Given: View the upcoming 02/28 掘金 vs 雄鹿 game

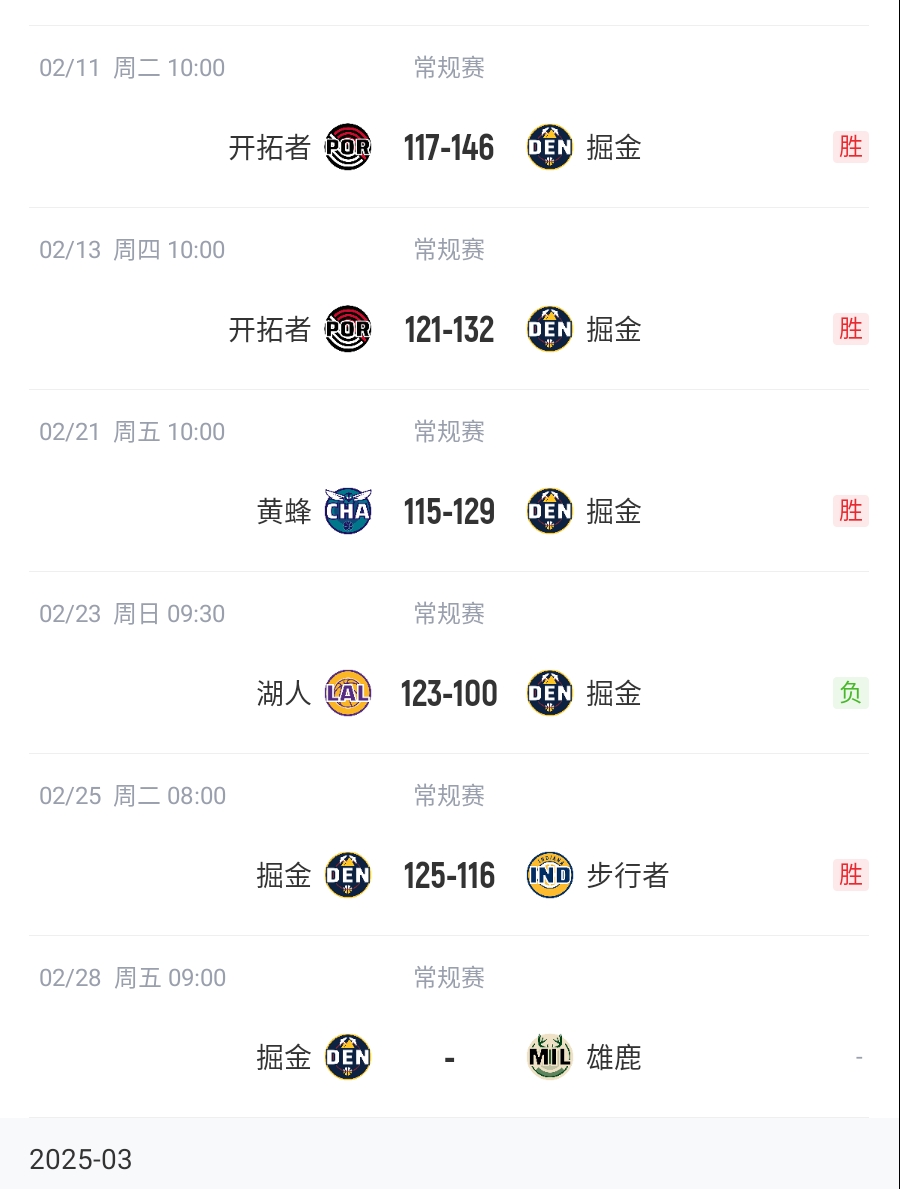Looking at the screenshot, I should pos(449,1058).
